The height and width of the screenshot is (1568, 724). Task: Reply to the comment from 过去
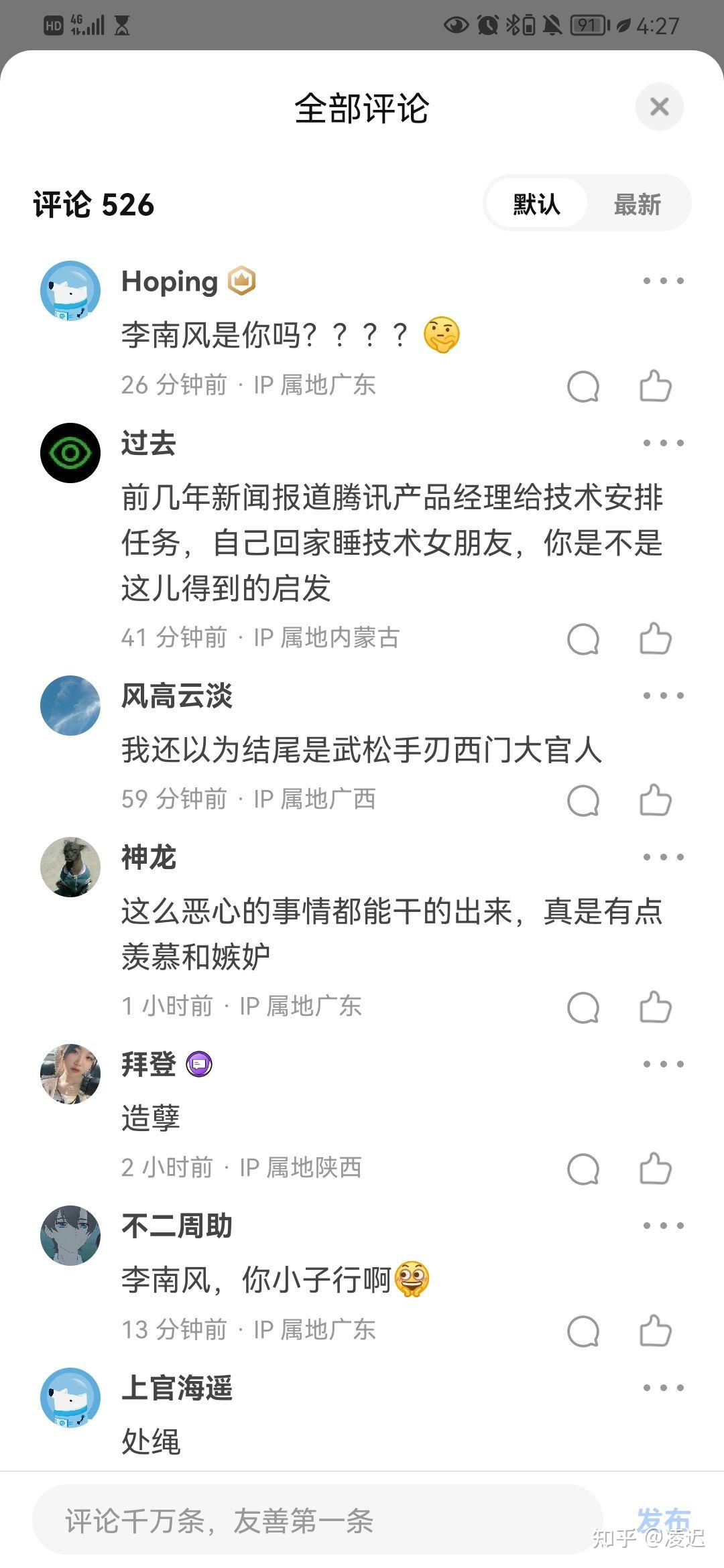(x=583, y=639)
